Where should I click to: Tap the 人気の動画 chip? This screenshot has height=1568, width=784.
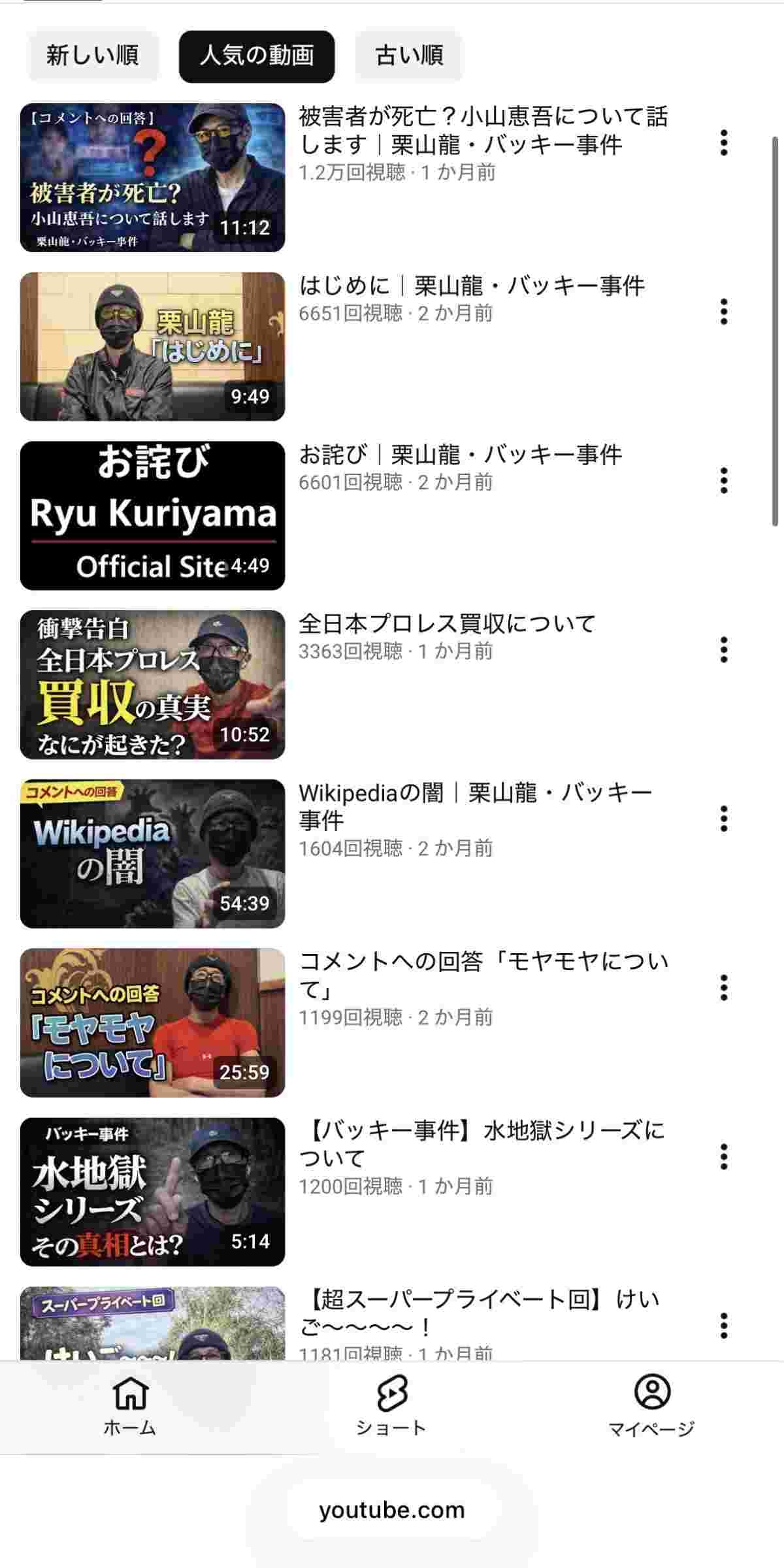click(257, 56)
